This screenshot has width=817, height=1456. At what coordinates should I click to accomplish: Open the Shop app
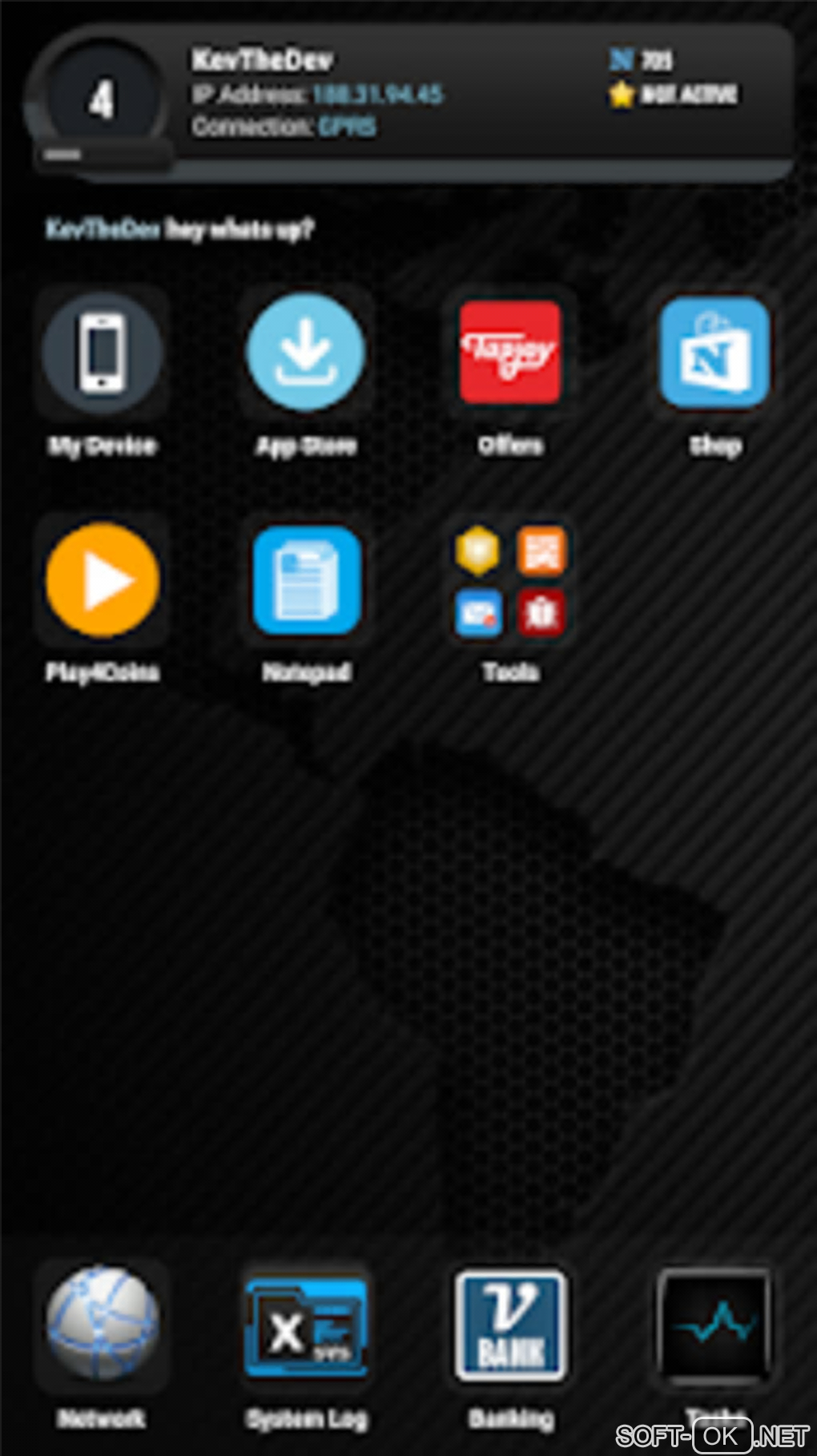coord(714,353)
